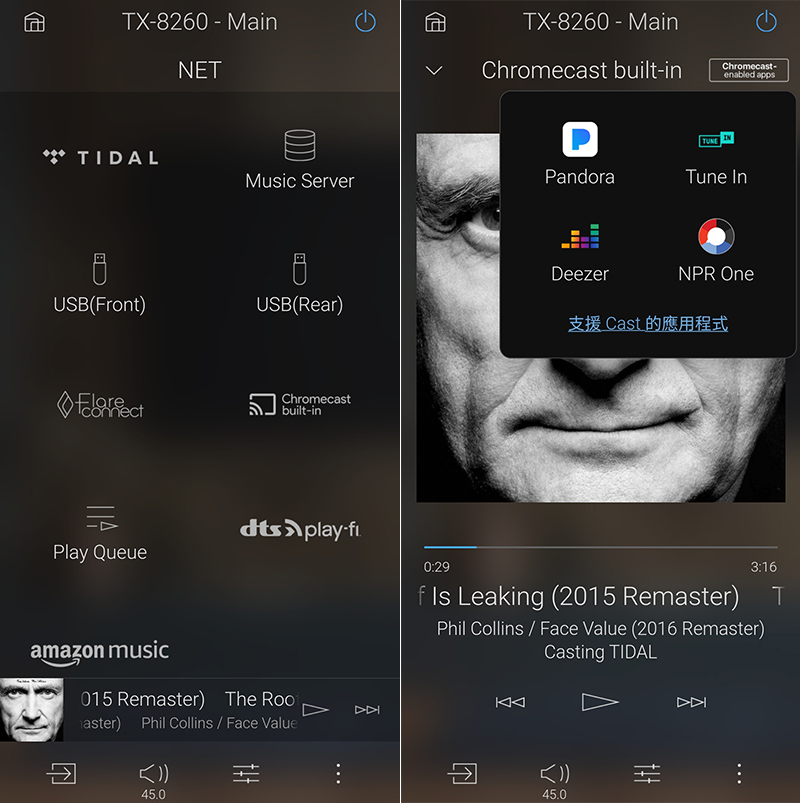Image resolution: width=800 pixels, height=803 pixels.
Task: Open the Chromecast built-in tile
Action: (x=299, y=404)
